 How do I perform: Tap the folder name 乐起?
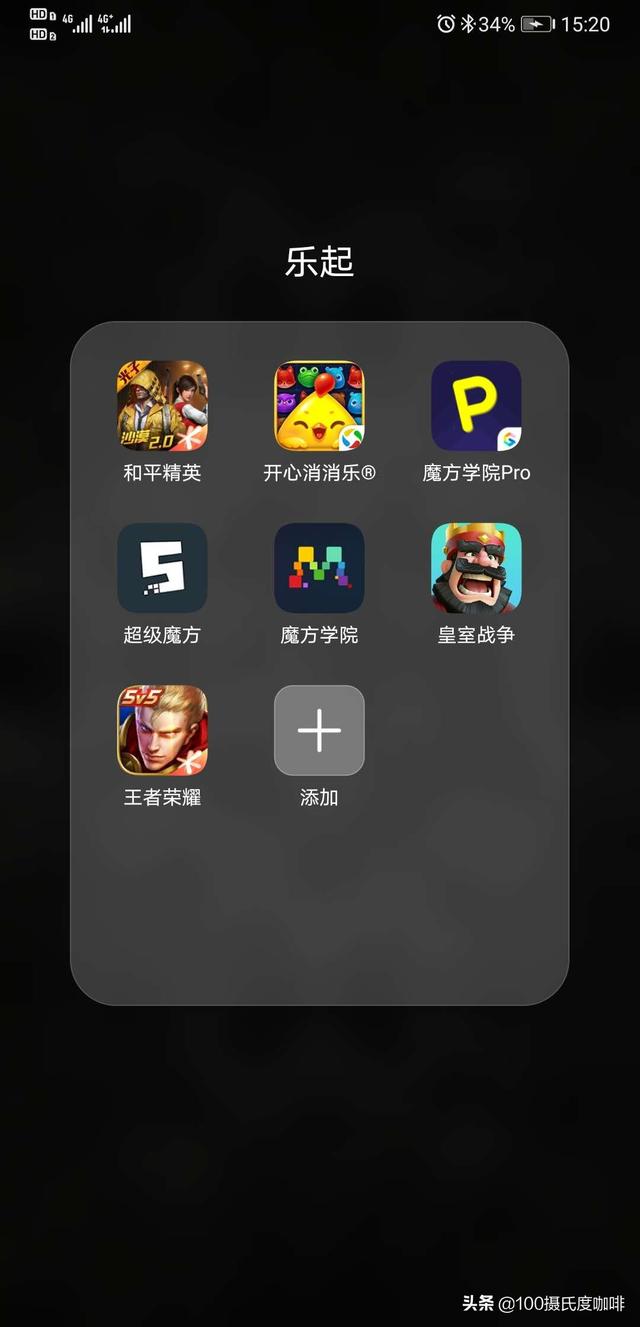tap(319, 262)
